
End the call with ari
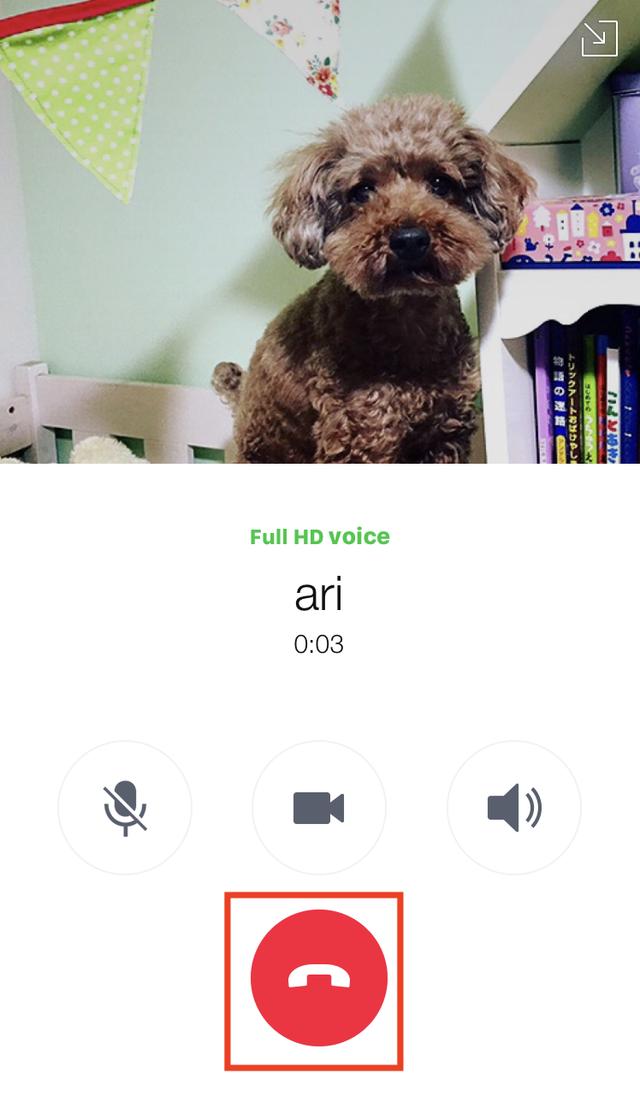[x=319, y=978]
